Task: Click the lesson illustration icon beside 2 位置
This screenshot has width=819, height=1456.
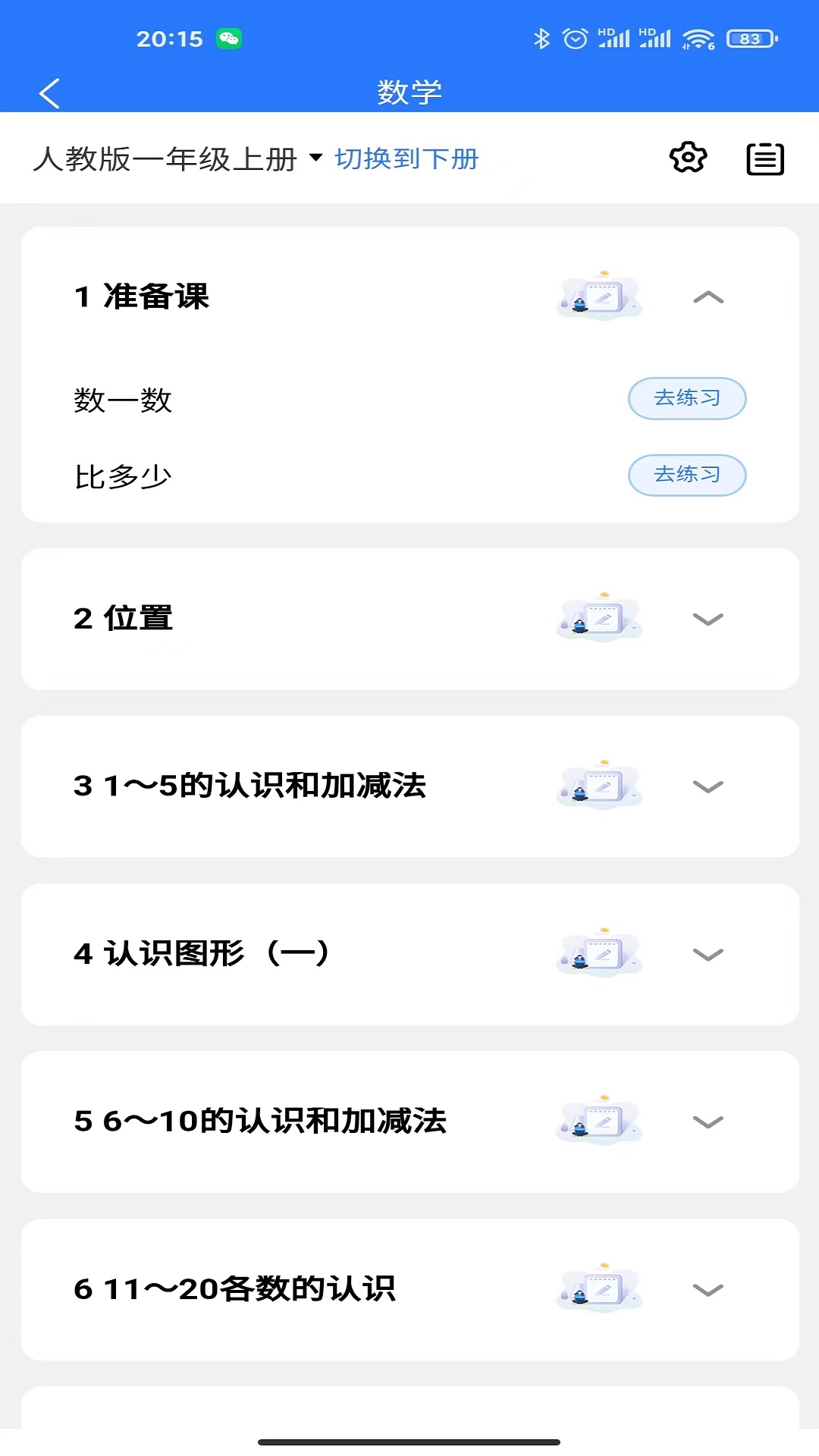Action: pyautogui.click(x=598, y=617)
